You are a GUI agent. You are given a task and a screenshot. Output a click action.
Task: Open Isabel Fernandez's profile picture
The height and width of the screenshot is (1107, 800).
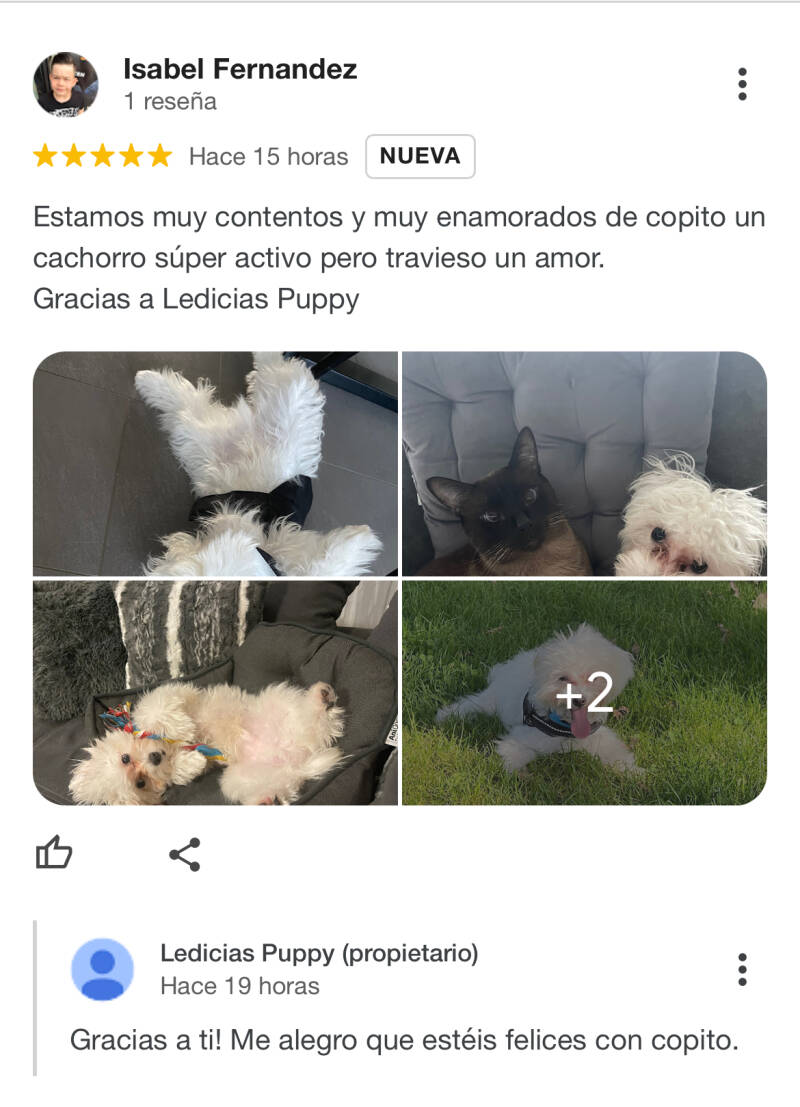[66, 85]
